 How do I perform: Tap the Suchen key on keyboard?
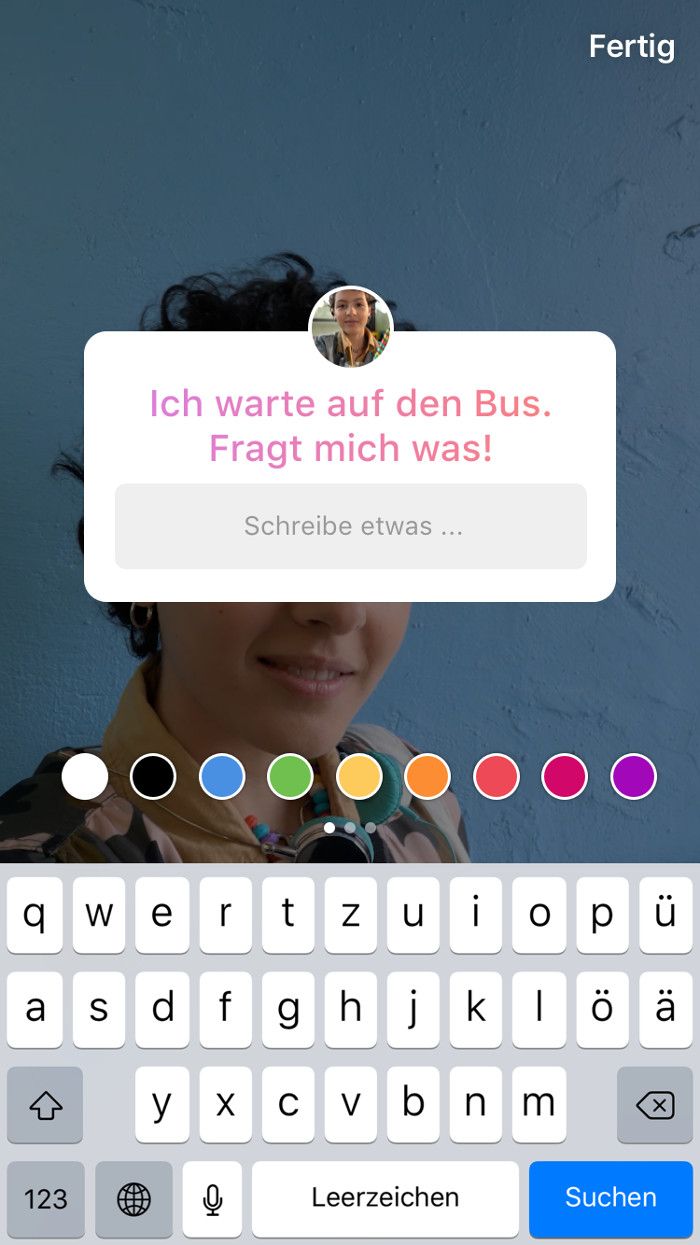[x=610, y=1198]
